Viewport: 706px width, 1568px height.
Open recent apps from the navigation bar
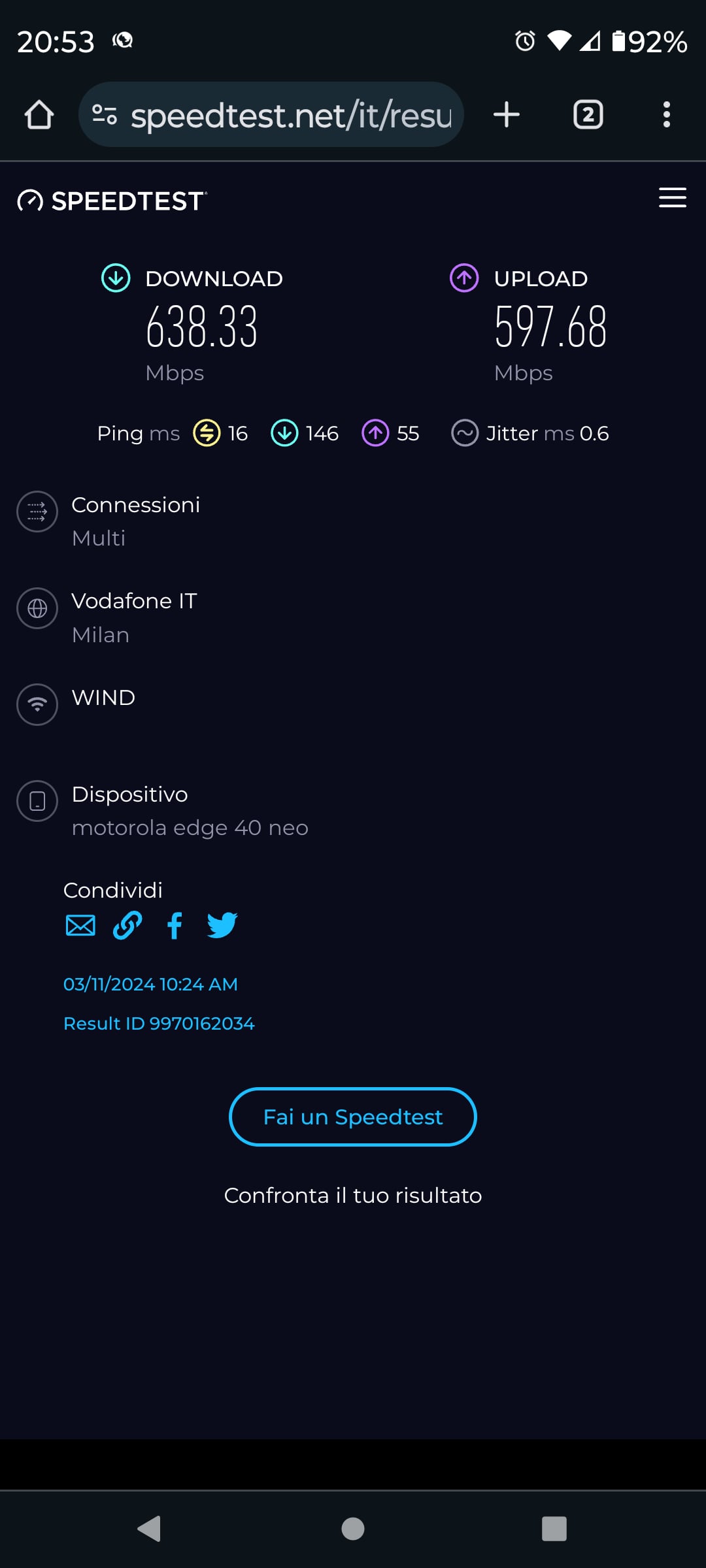(554, 1529)
